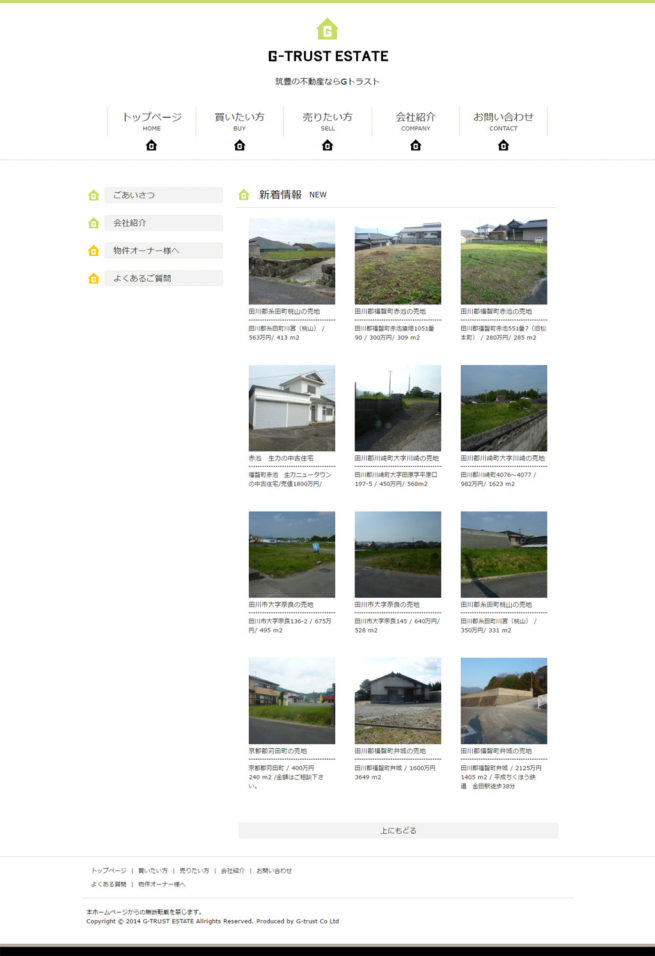Open 物件オーナー様へ sidebar item
The height and width of the screenshot is (956, 655).
pyautogui.click(x=163, y=251)
